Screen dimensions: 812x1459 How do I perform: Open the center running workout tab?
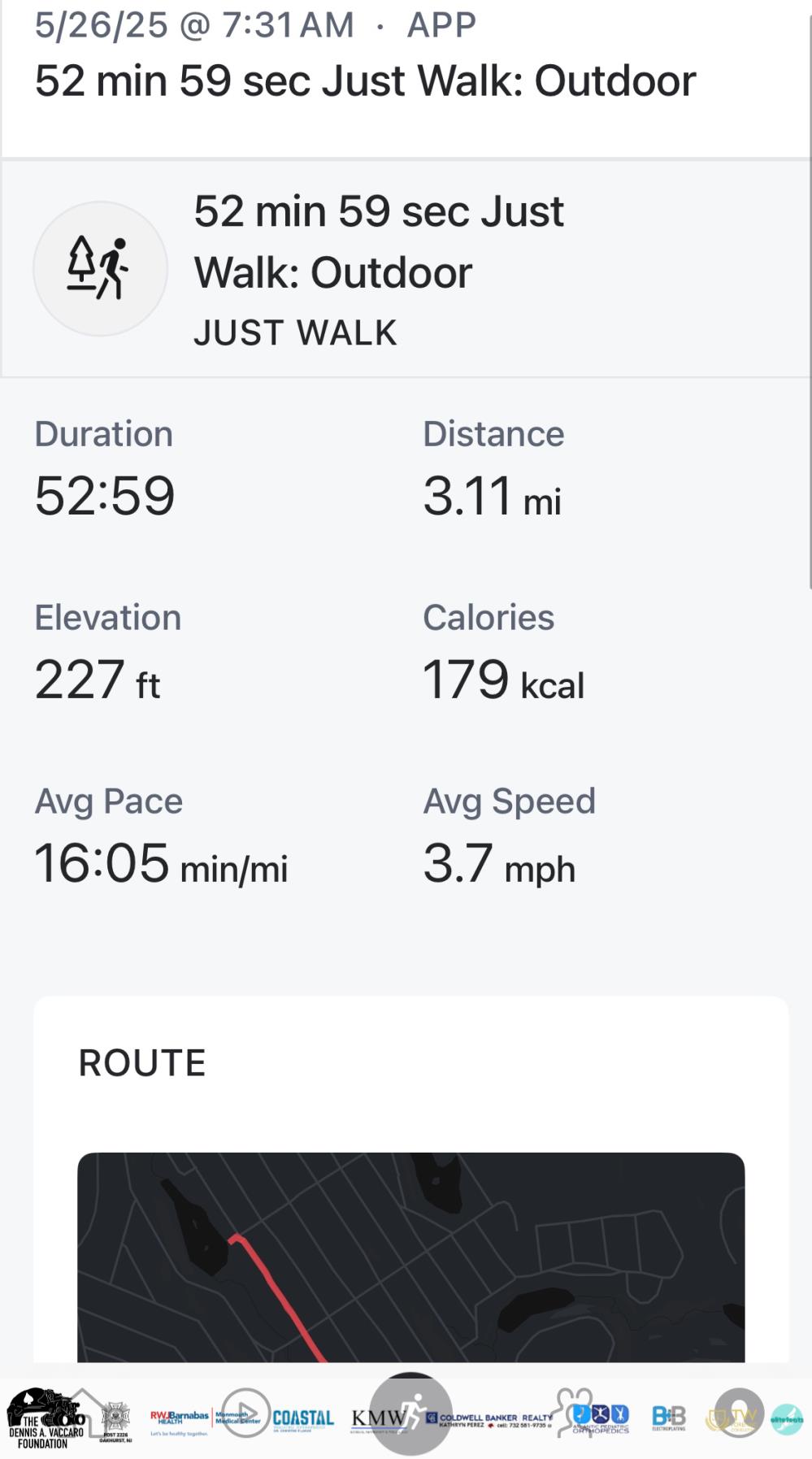410,1413
